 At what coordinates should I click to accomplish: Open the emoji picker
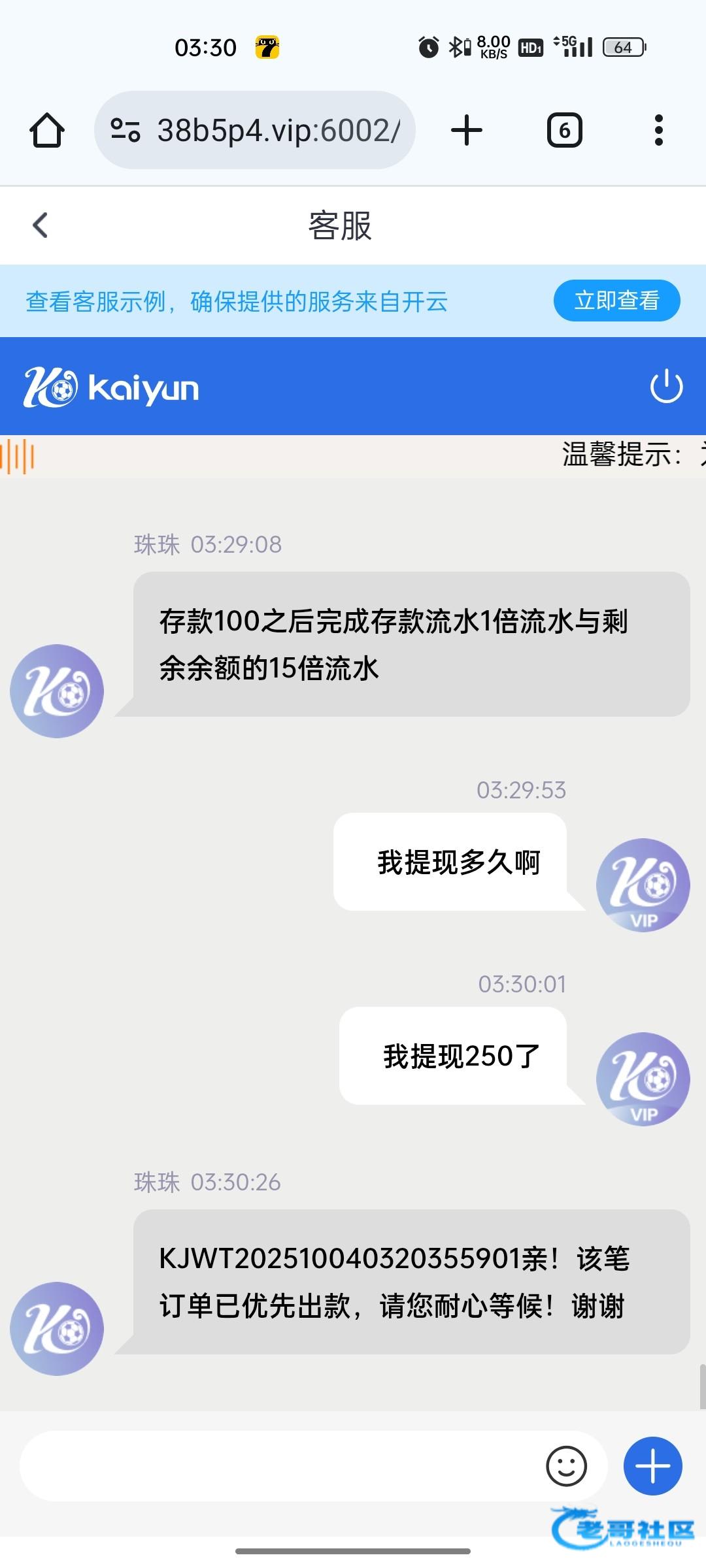tap(566, 1466)
